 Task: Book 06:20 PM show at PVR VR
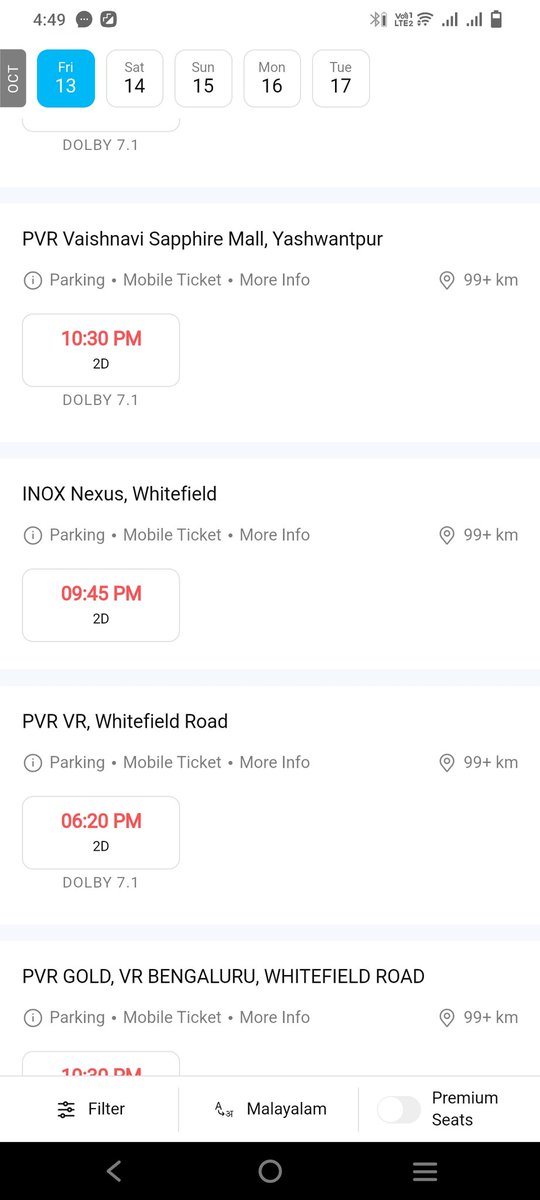[101, 832]
